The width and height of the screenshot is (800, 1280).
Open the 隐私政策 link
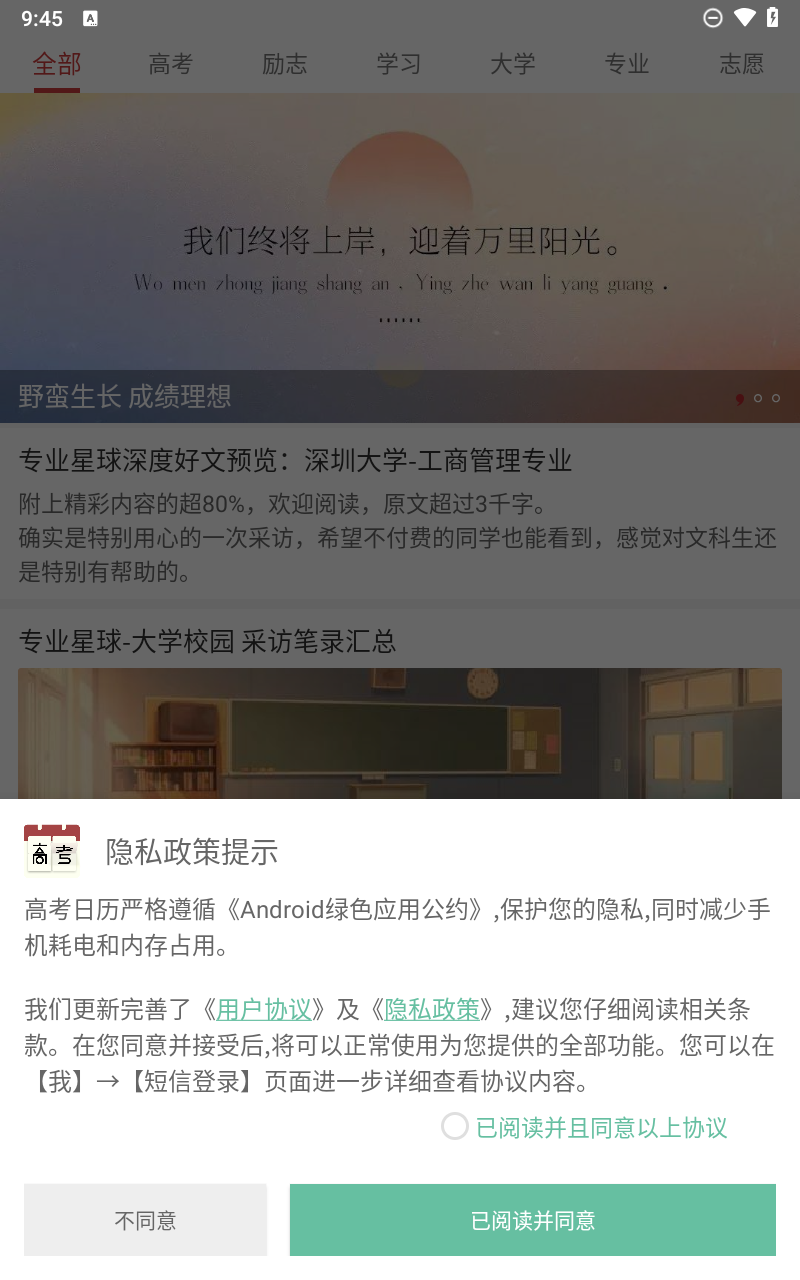coord(432,1009)
